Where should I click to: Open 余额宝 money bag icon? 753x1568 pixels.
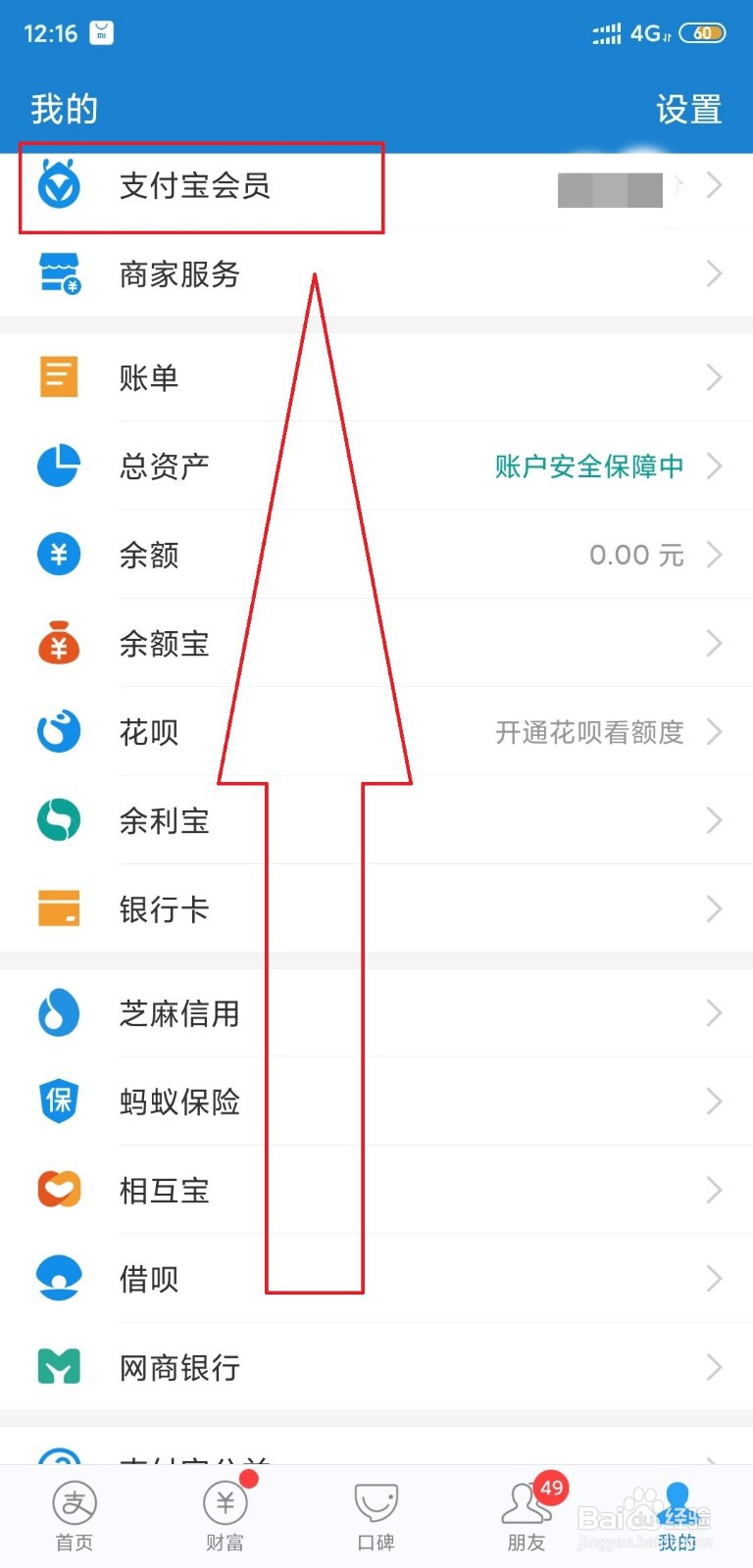point(59,643)
